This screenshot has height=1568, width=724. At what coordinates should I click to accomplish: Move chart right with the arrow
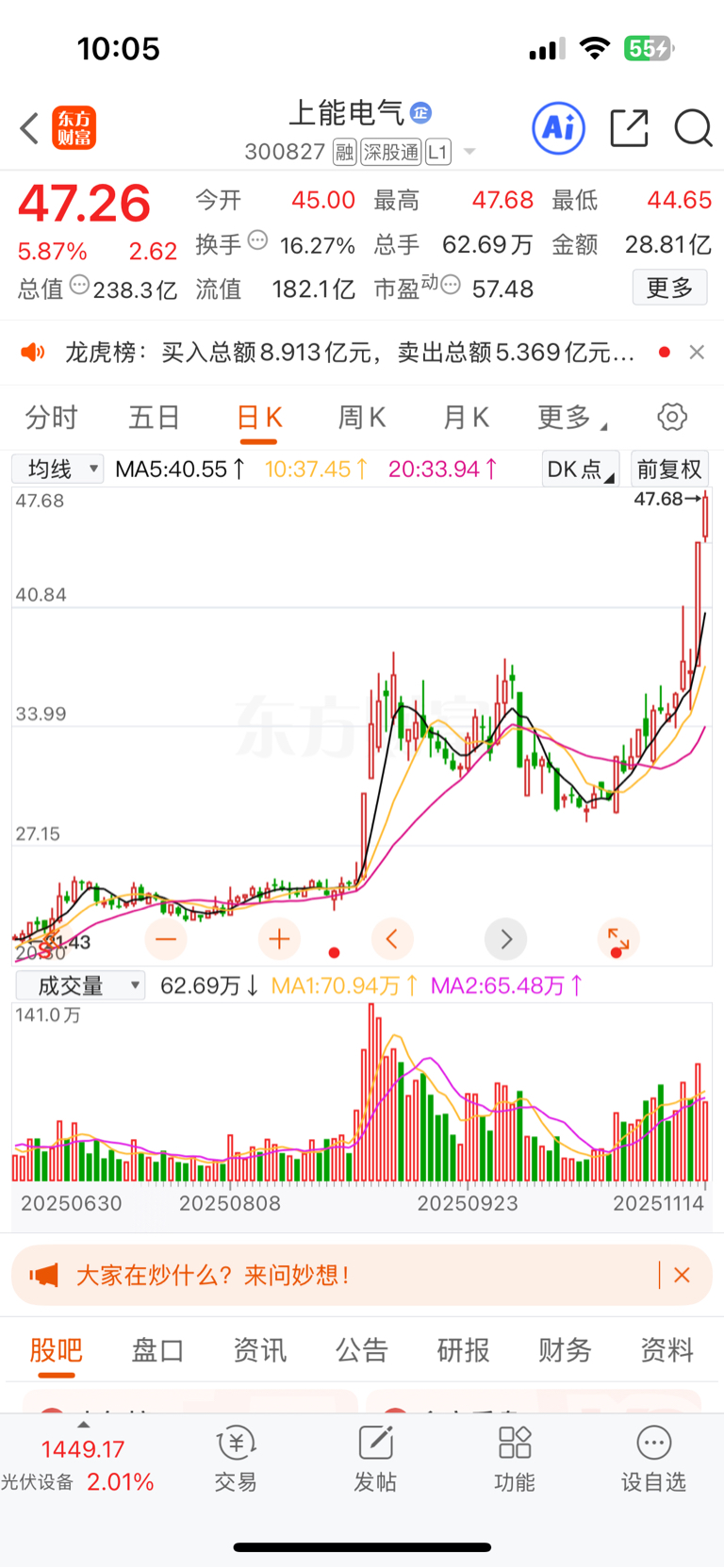[x=505, y=939]
